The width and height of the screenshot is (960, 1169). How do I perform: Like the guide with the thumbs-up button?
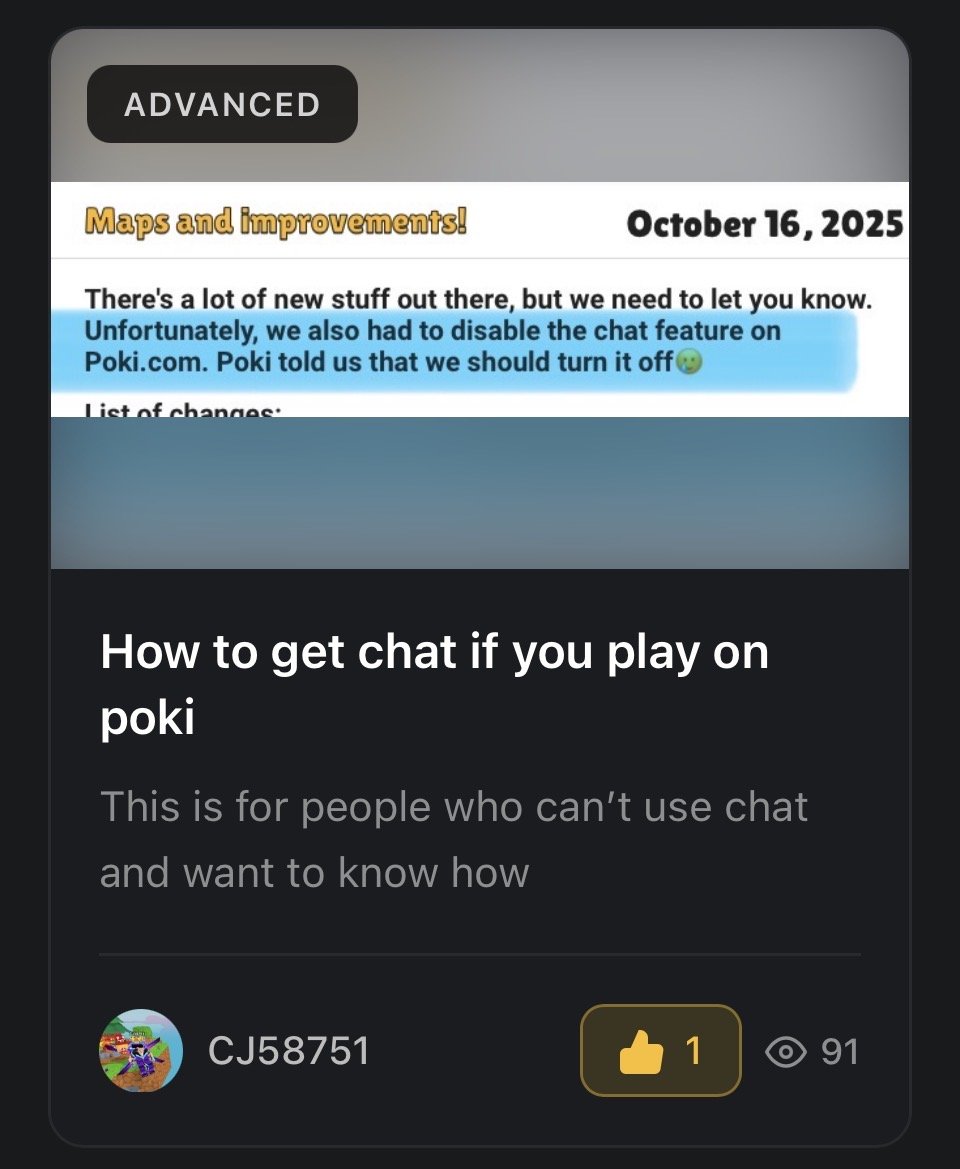660,1050
